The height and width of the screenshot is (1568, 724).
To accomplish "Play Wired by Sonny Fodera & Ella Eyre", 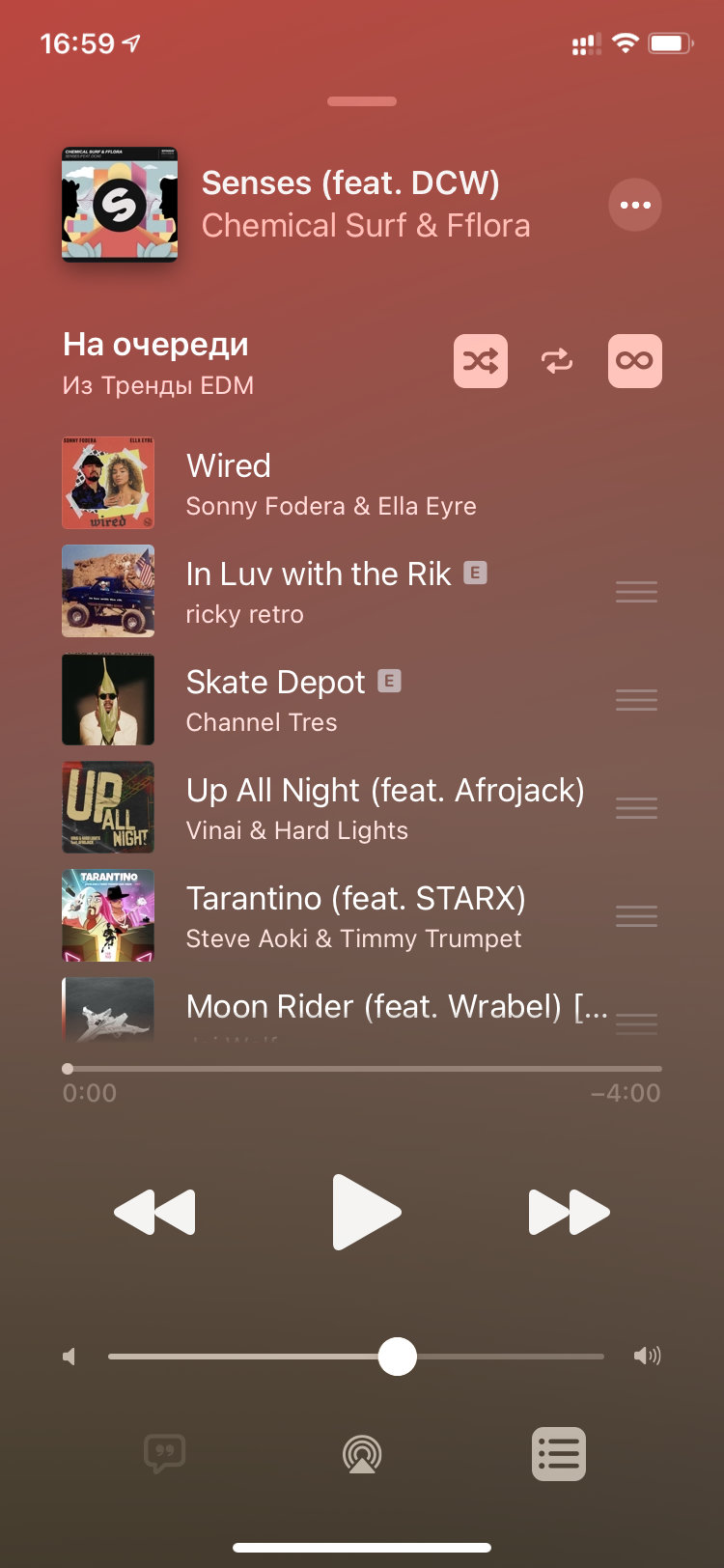I will click(x=330, y=483).
